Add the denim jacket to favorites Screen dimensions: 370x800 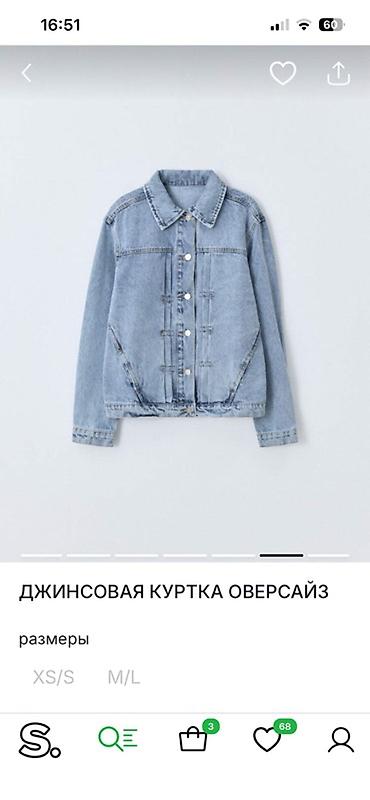(x=283, y=73)
